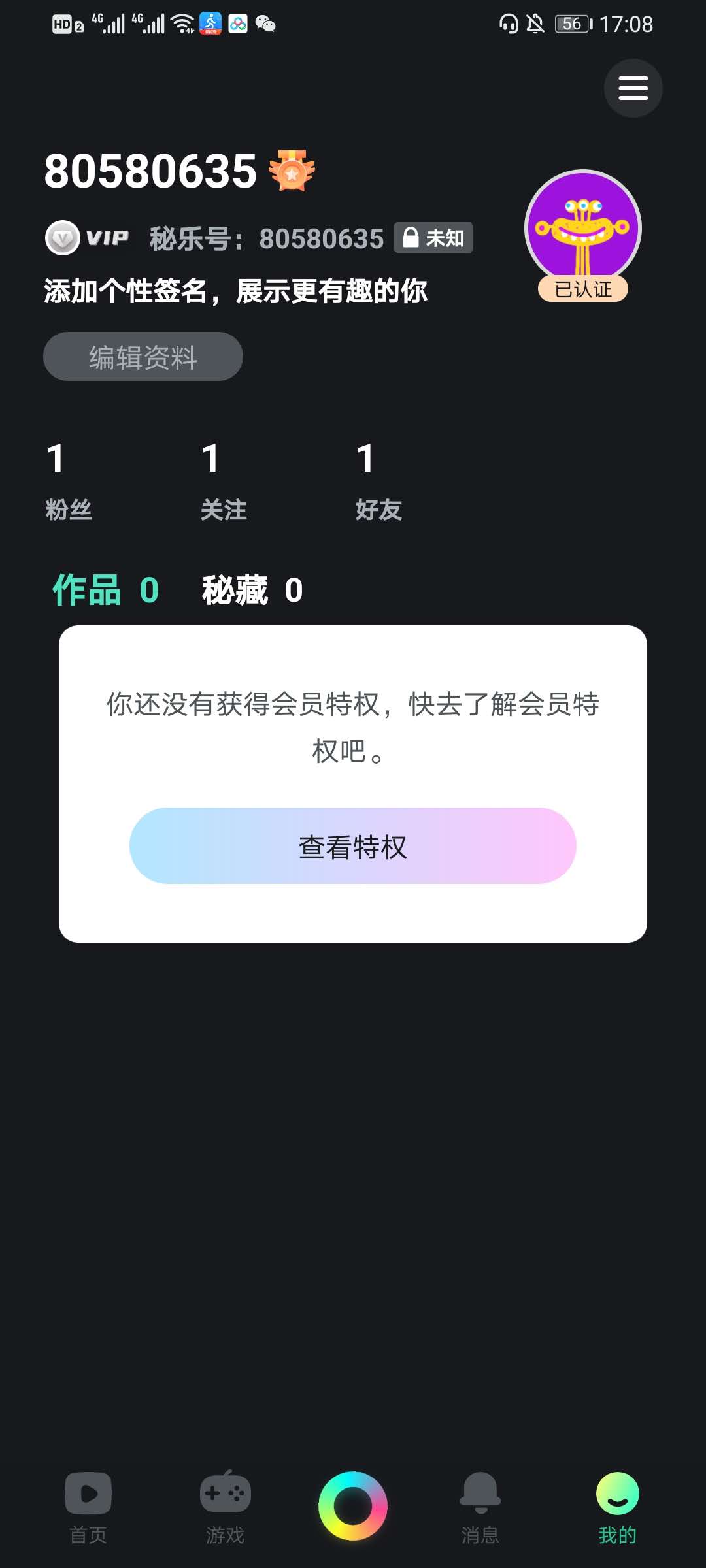Switch to the 作品 tab
This screenshot has width=706, height=1568.
106,590
